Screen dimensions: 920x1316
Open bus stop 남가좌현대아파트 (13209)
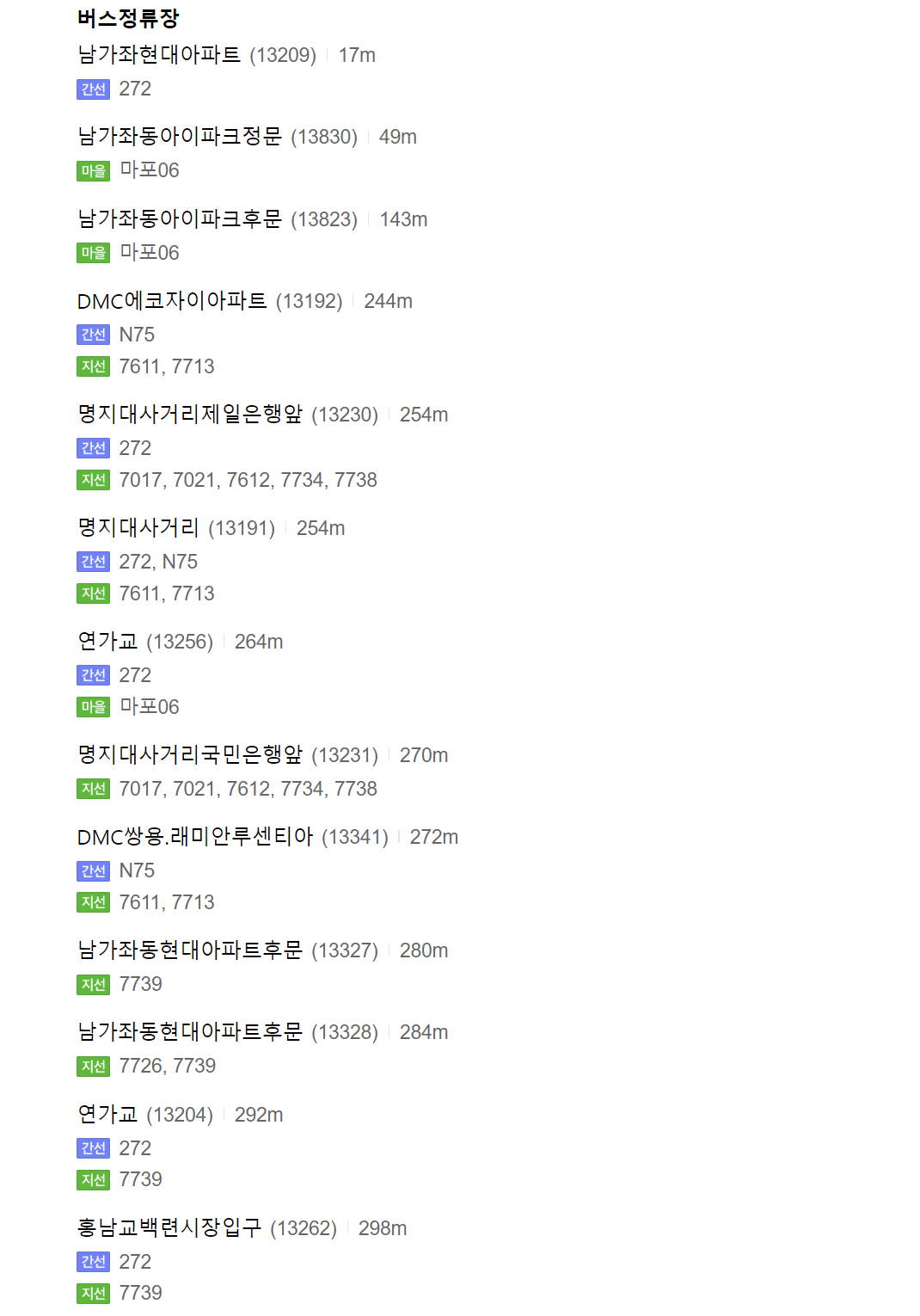pyautogui.click(x=159, y=55)
